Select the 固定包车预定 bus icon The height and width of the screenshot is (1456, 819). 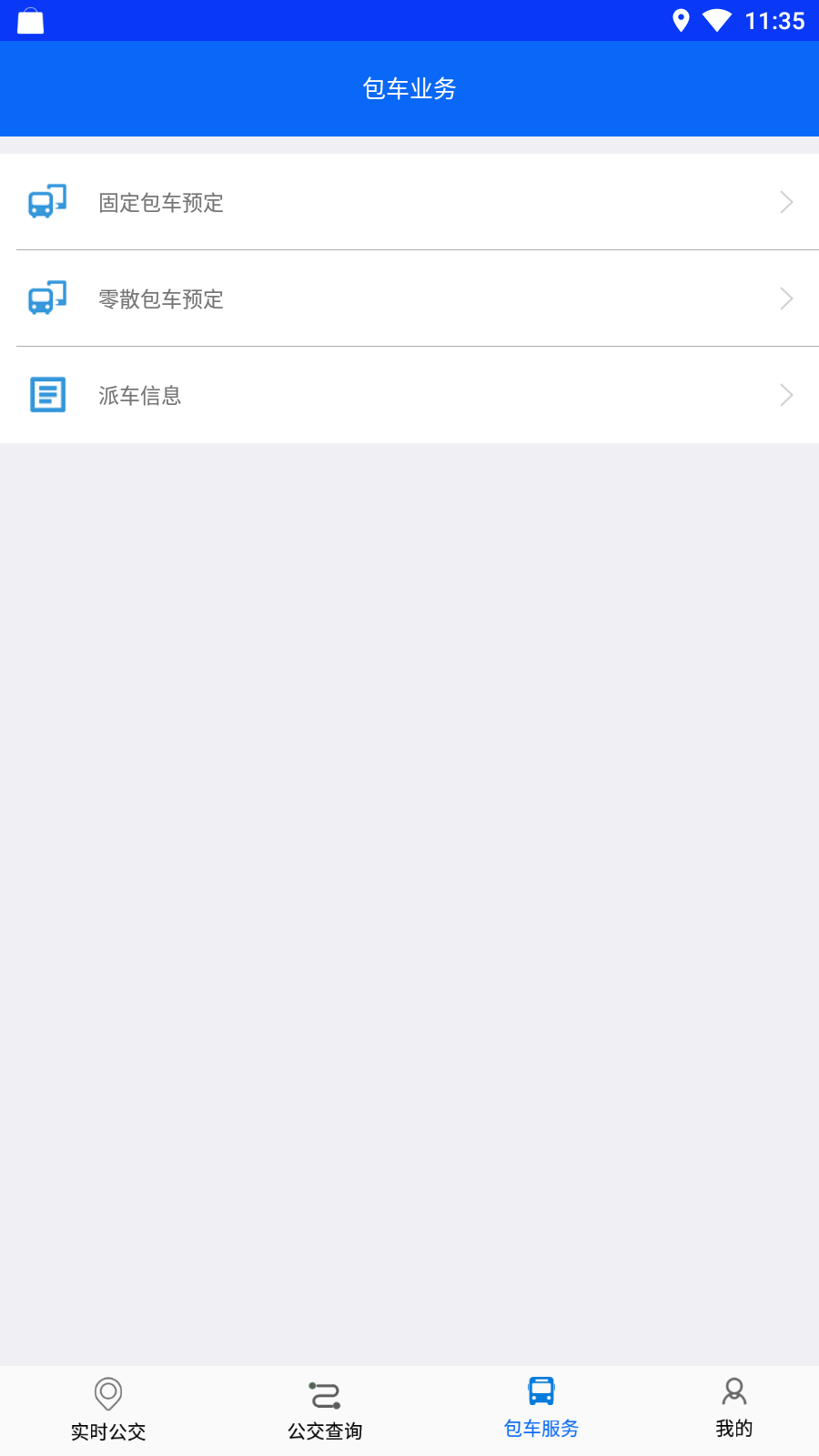point(47,202)
